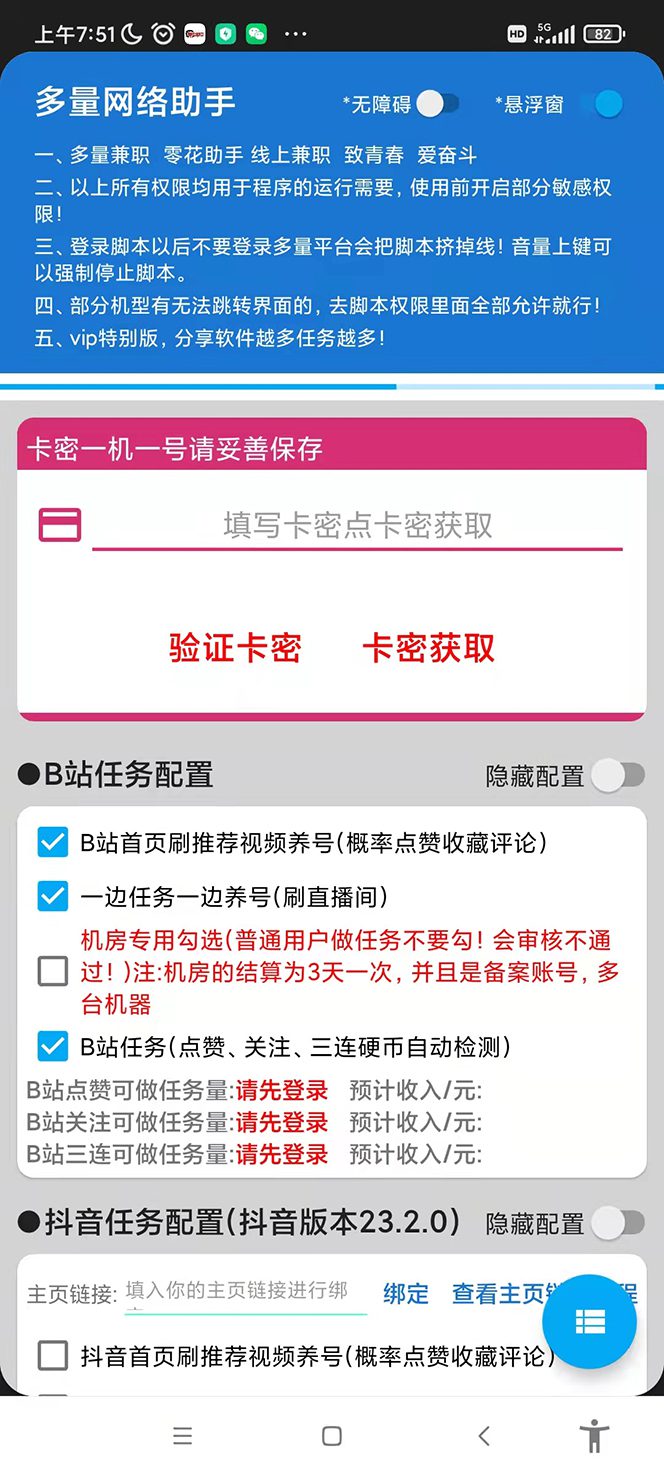The height and width of the screenshot is (1476, 664).
Task: Go back using the system back button
Action: [x=484, y=1436]
